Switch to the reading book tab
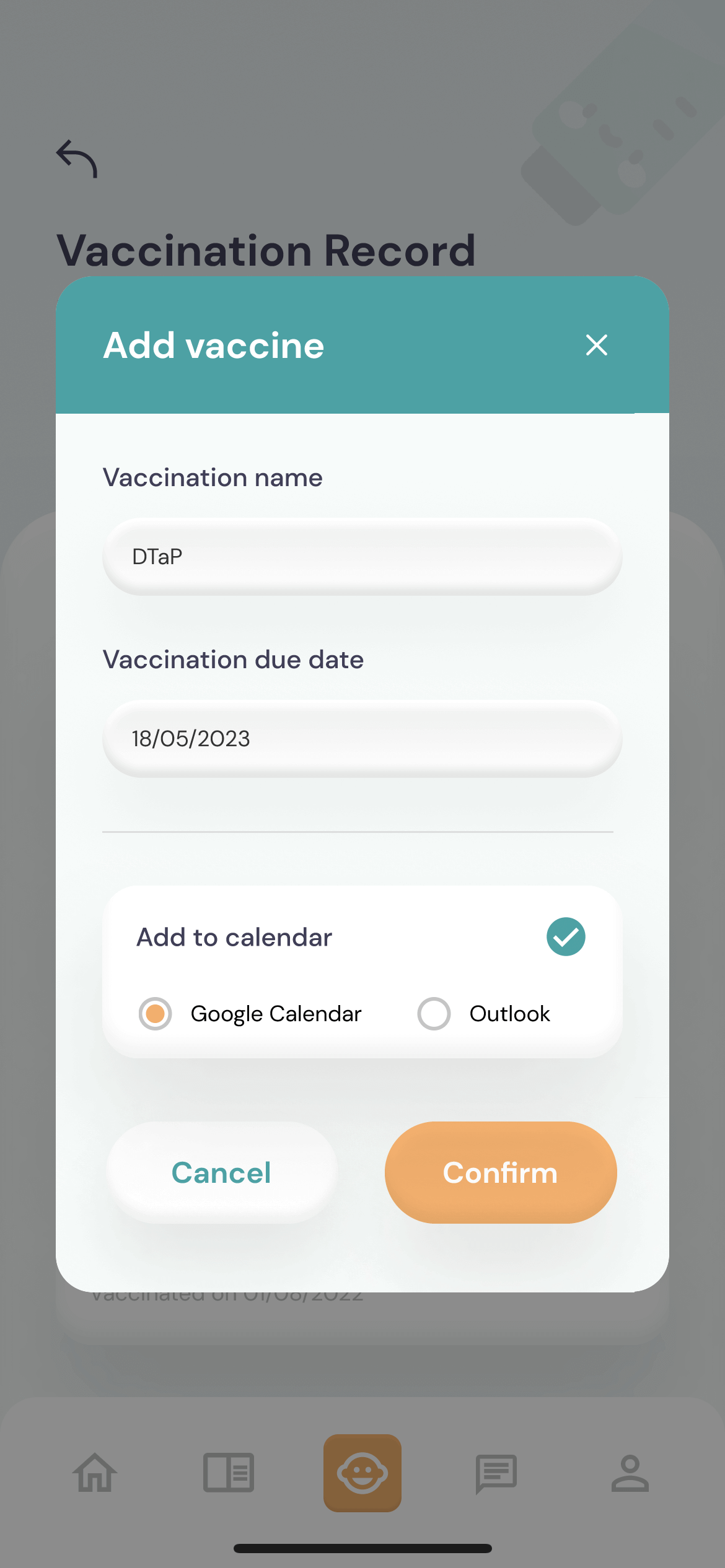 229,1473
